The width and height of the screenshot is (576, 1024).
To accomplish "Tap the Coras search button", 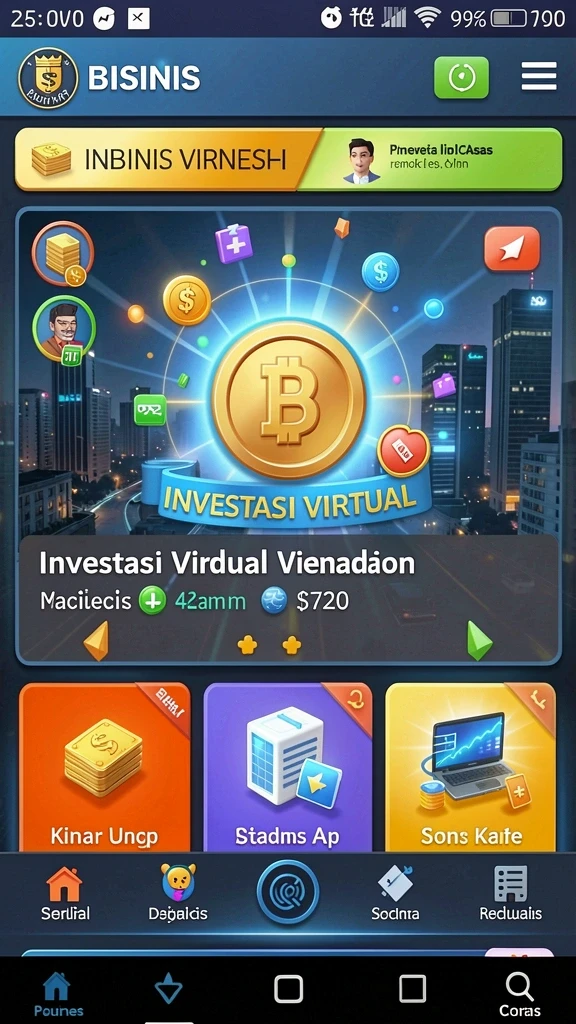I will (520, 995).
